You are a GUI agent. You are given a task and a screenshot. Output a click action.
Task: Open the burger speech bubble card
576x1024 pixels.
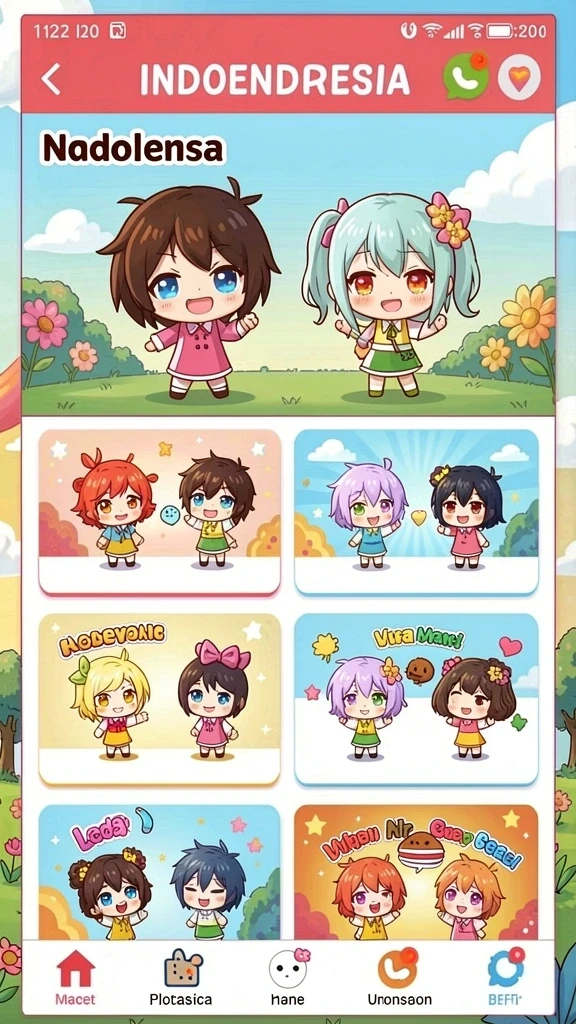(x=416, y=872)
